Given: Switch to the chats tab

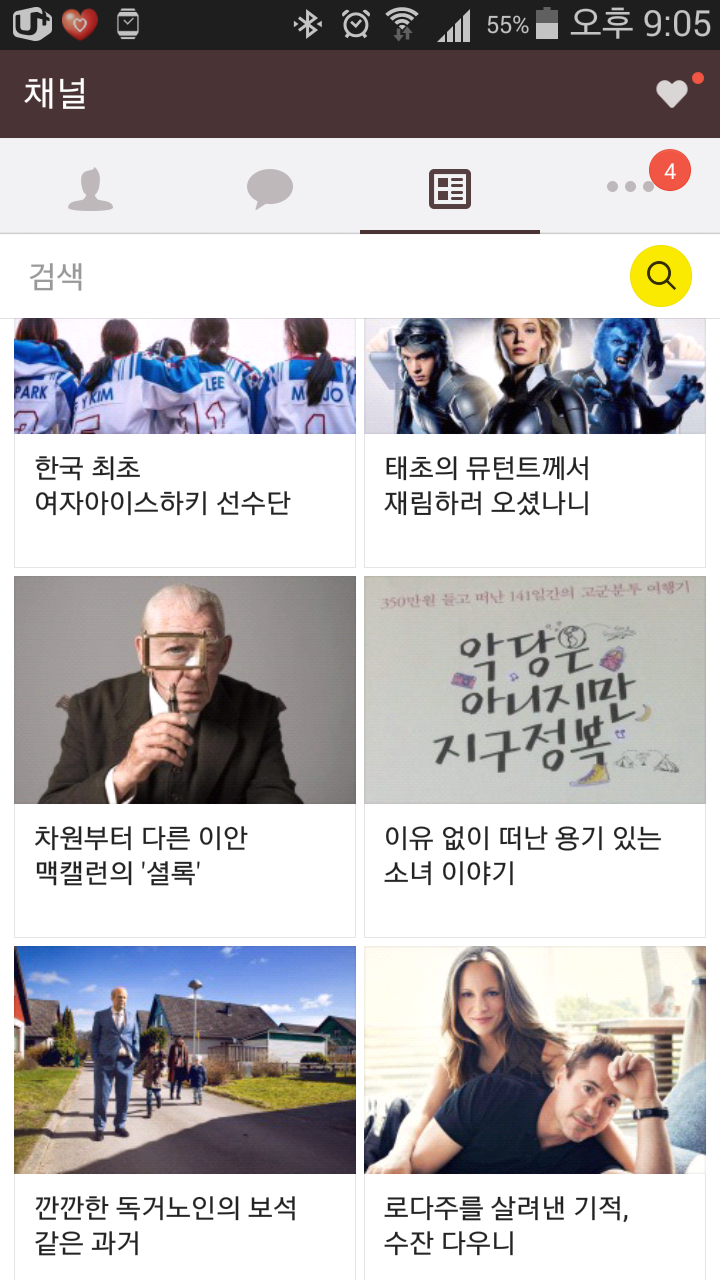Looking at the screenshot, I should 270,186.
